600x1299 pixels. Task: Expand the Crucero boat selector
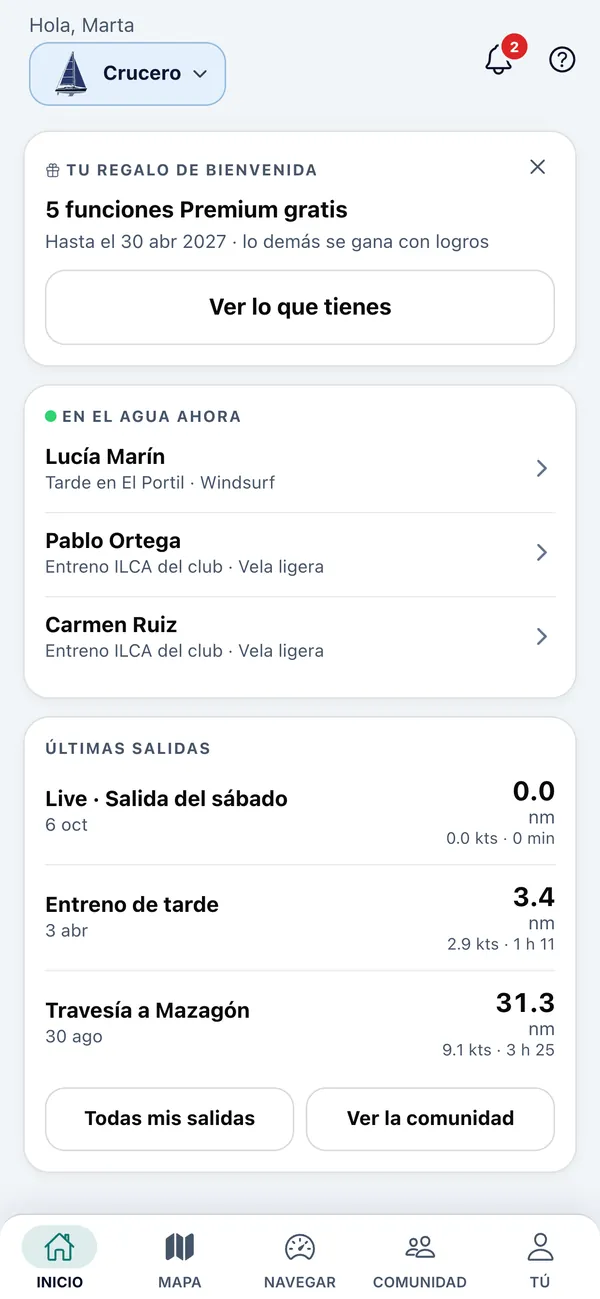[128, 74]
